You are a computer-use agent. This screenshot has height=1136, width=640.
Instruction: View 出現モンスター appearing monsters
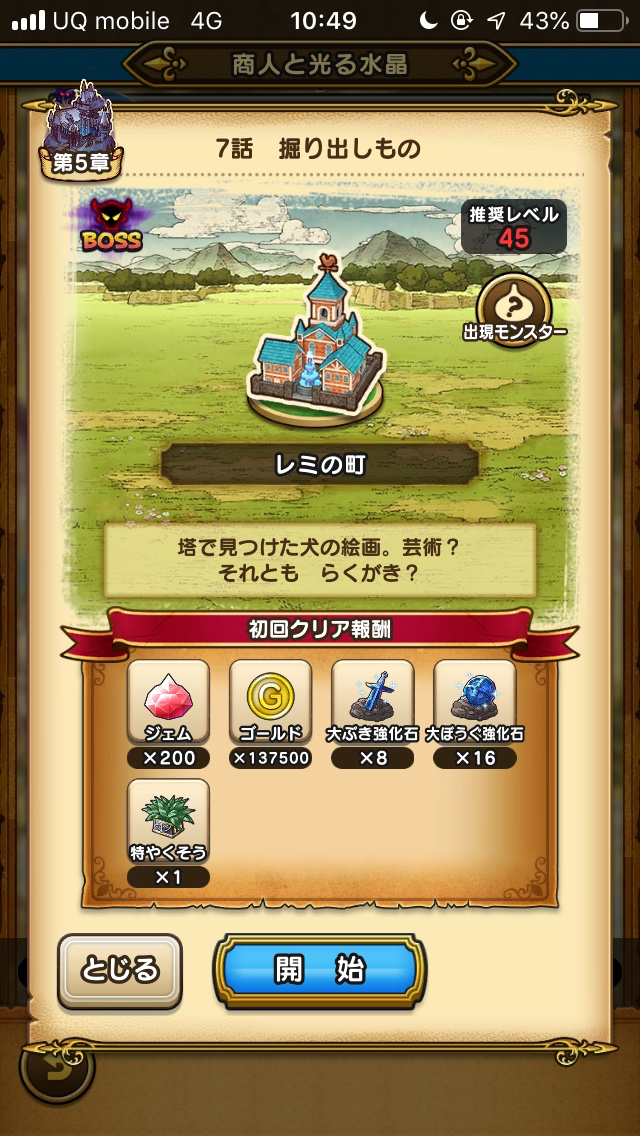515,303
